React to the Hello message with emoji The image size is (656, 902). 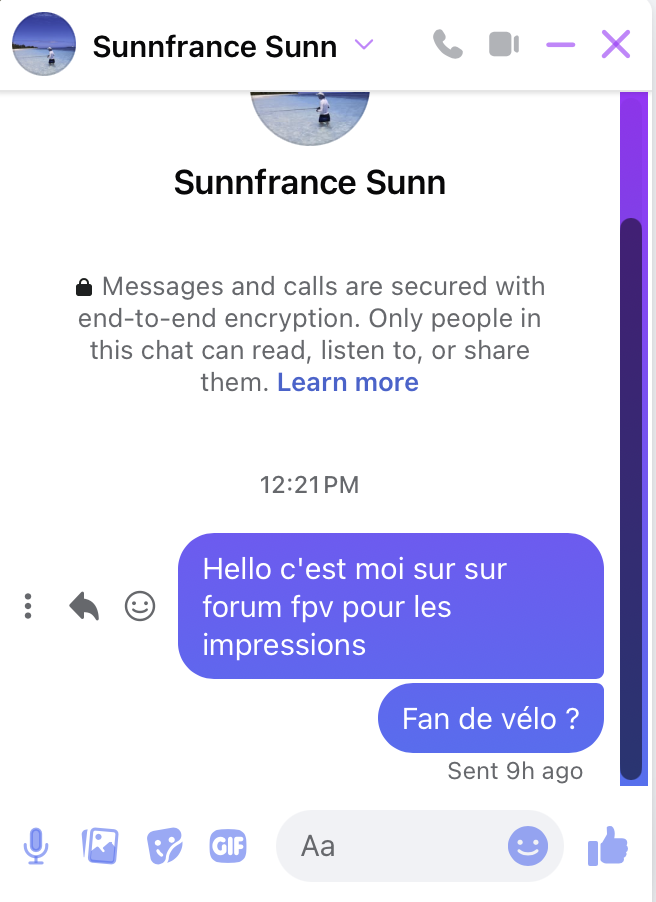point(140,606)
